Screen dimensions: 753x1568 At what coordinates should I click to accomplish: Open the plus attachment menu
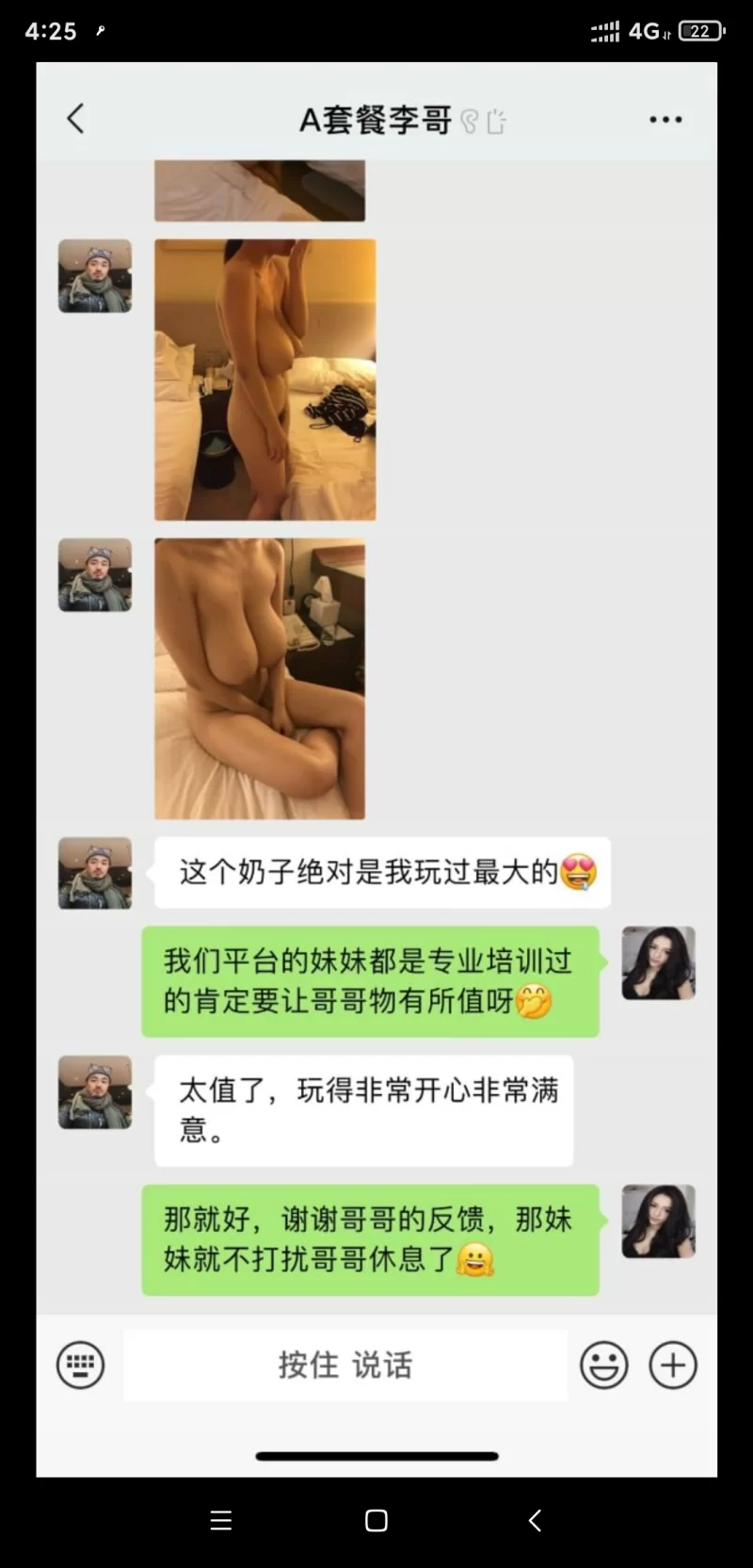(673, 1365)
